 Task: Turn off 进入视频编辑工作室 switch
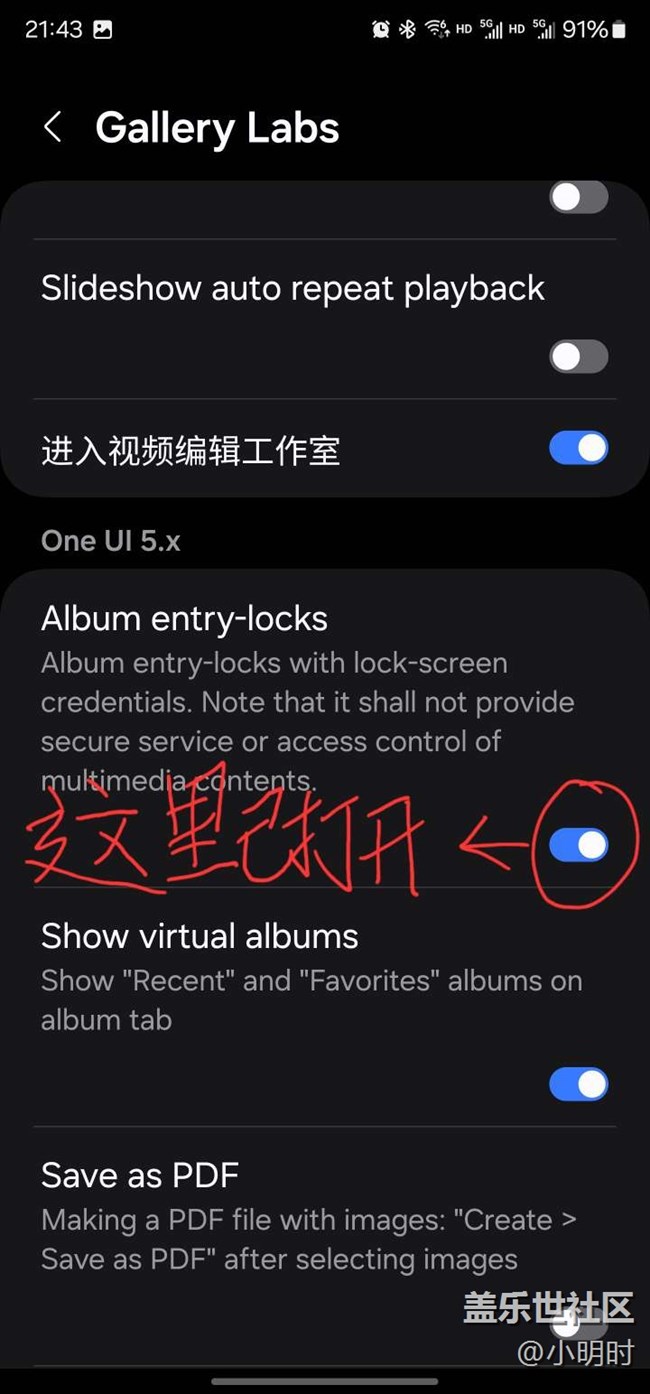point(578,448)
